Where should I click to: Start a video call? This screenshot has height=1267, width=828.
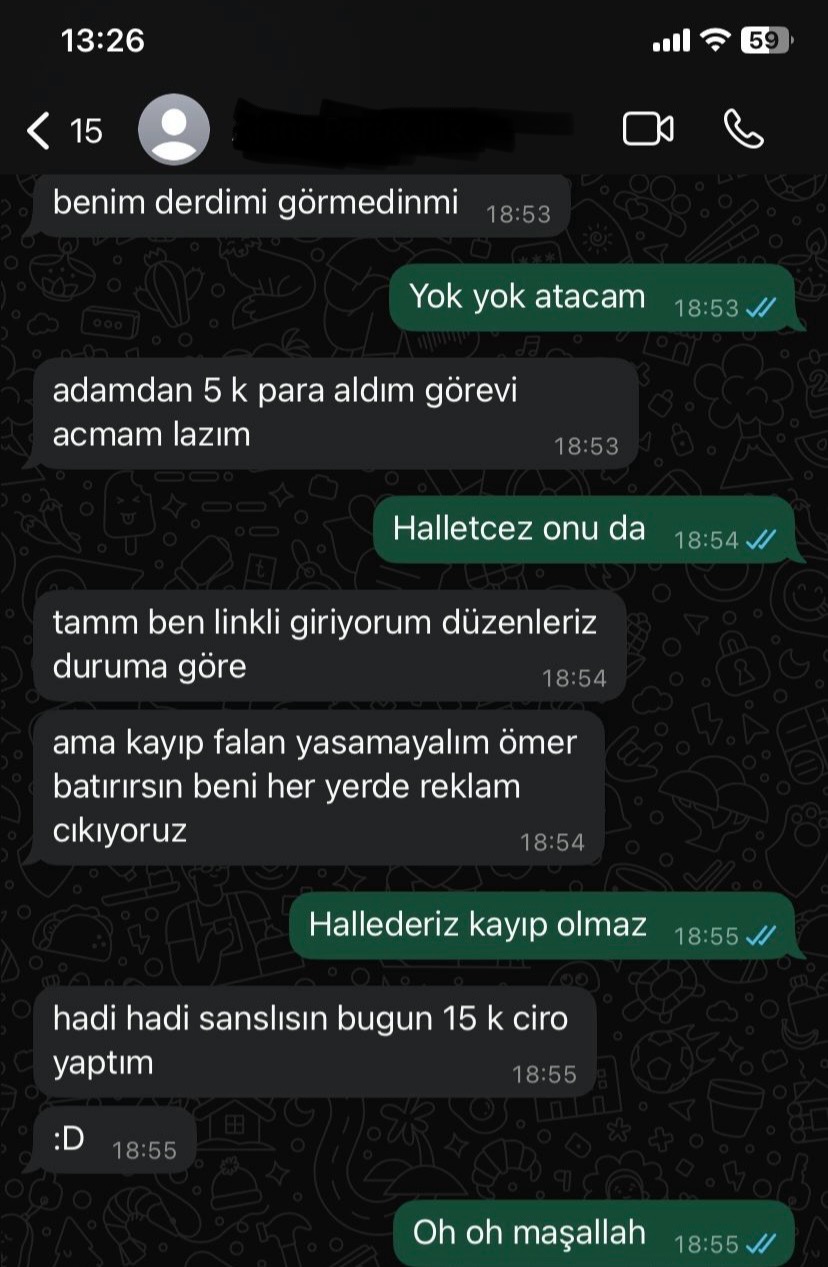pos(647,130)
